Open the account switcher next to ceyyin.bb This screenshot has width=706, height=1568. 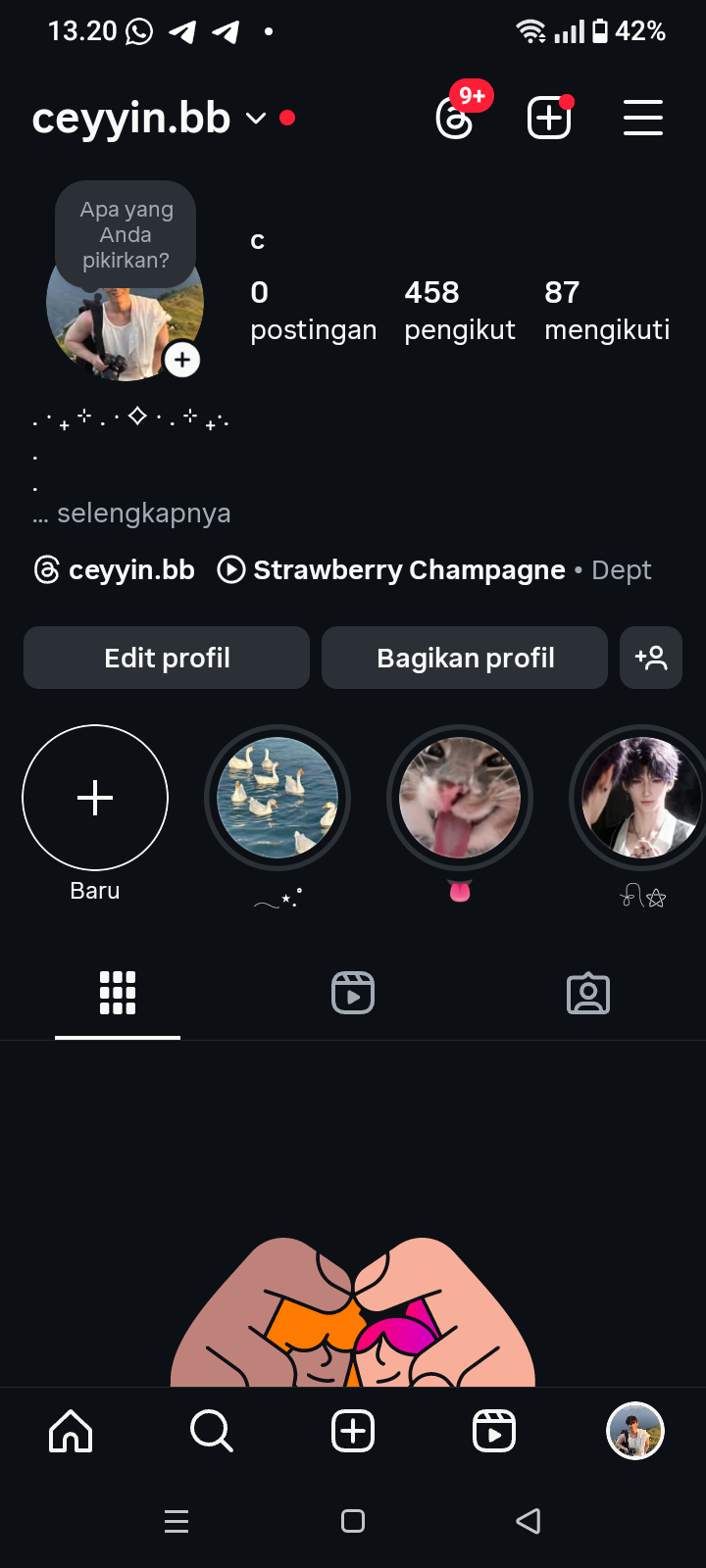256,119
